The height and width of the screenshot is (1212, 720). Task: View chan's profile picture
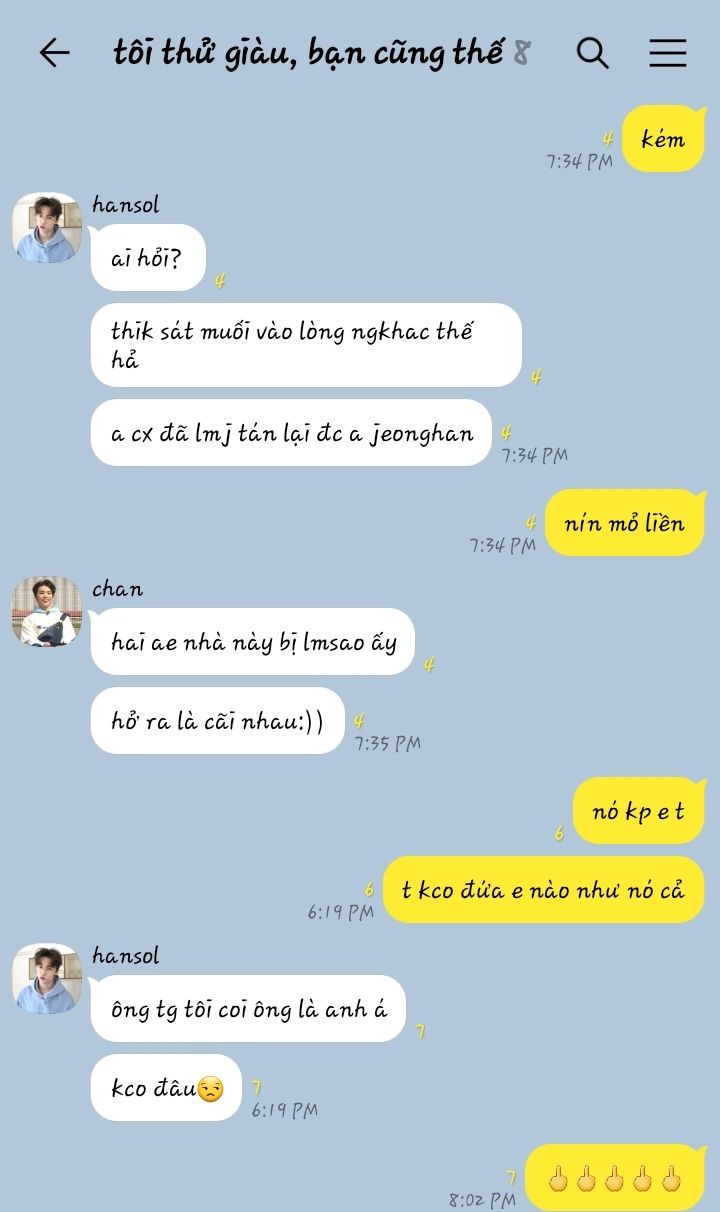click(x=46, y=611)
